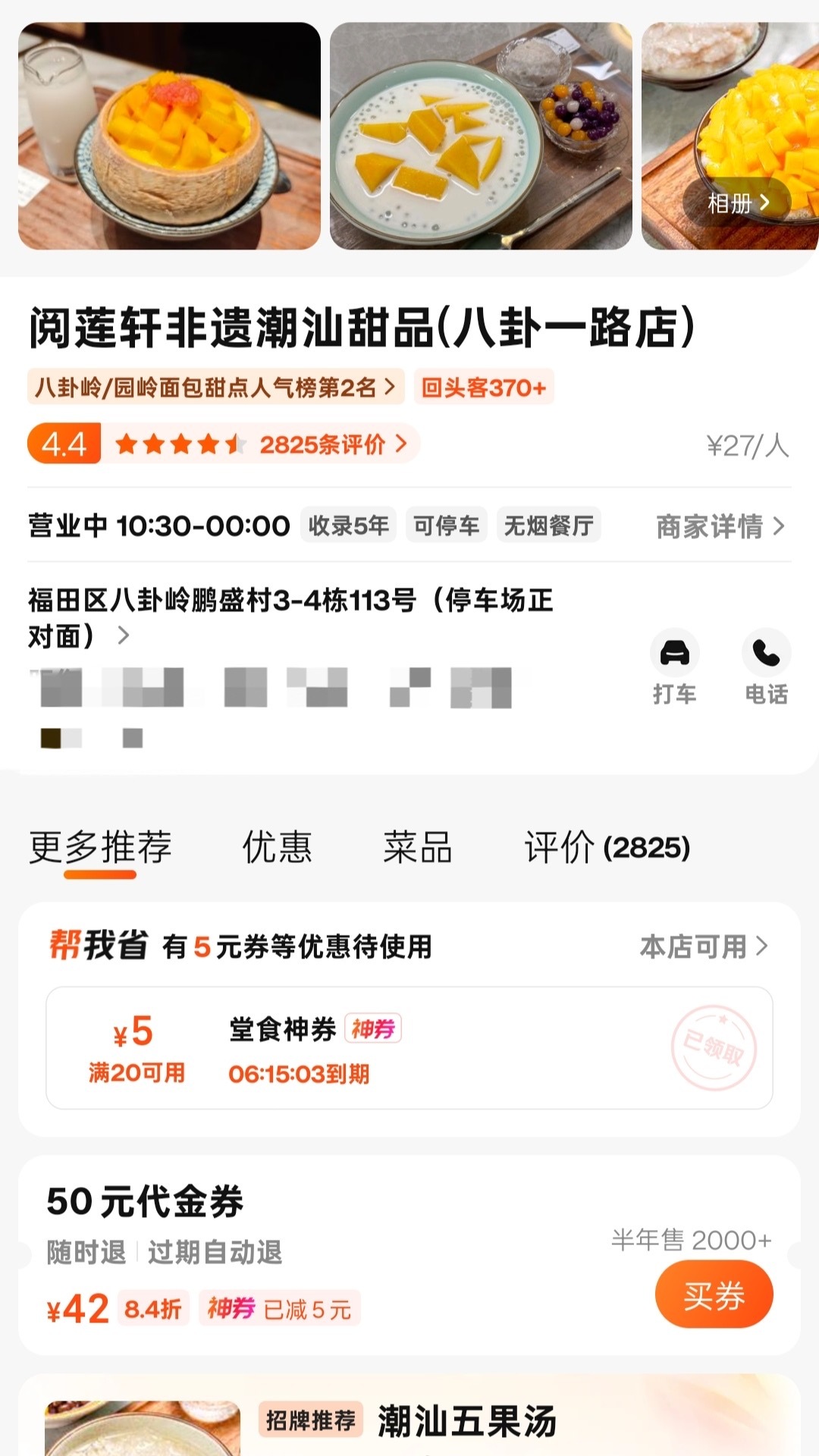Select the 更多推荐 tab
819x1456 pixels.
point(99,847)
